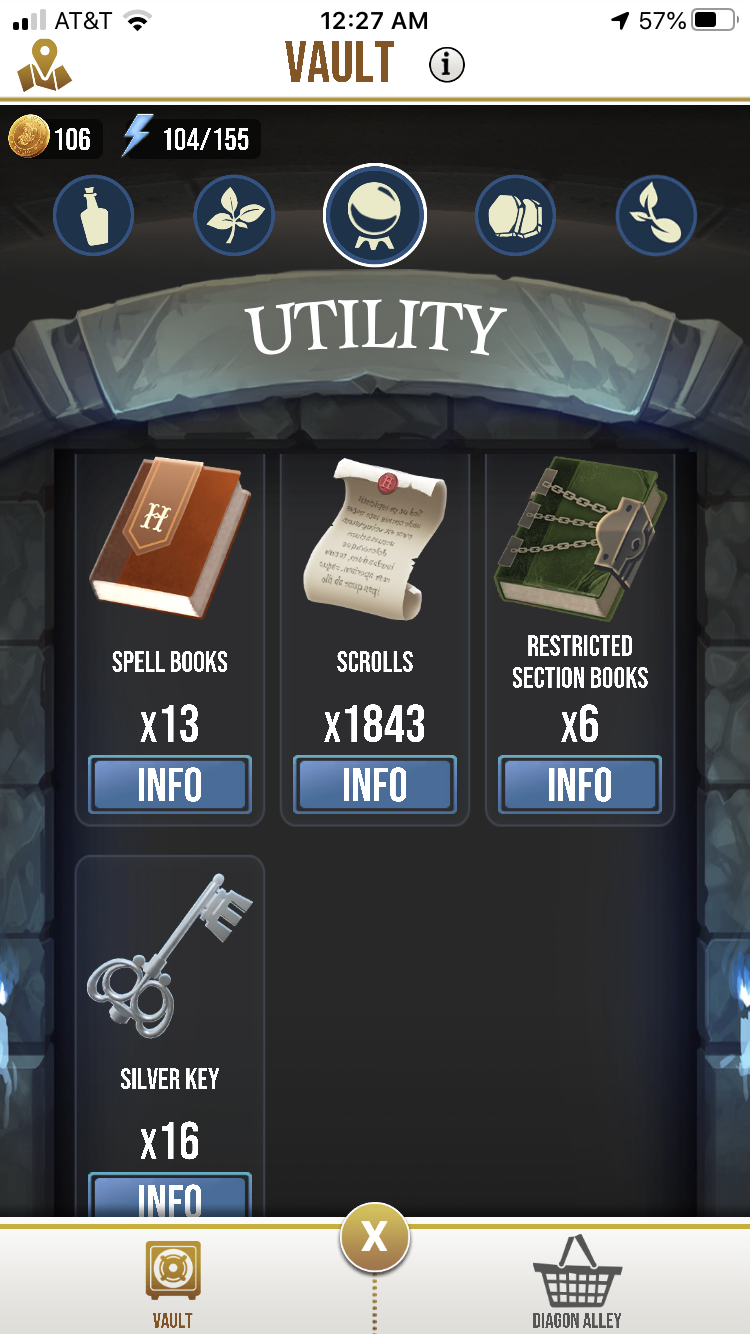Select the utility crystal ball category

click(375, 215)
